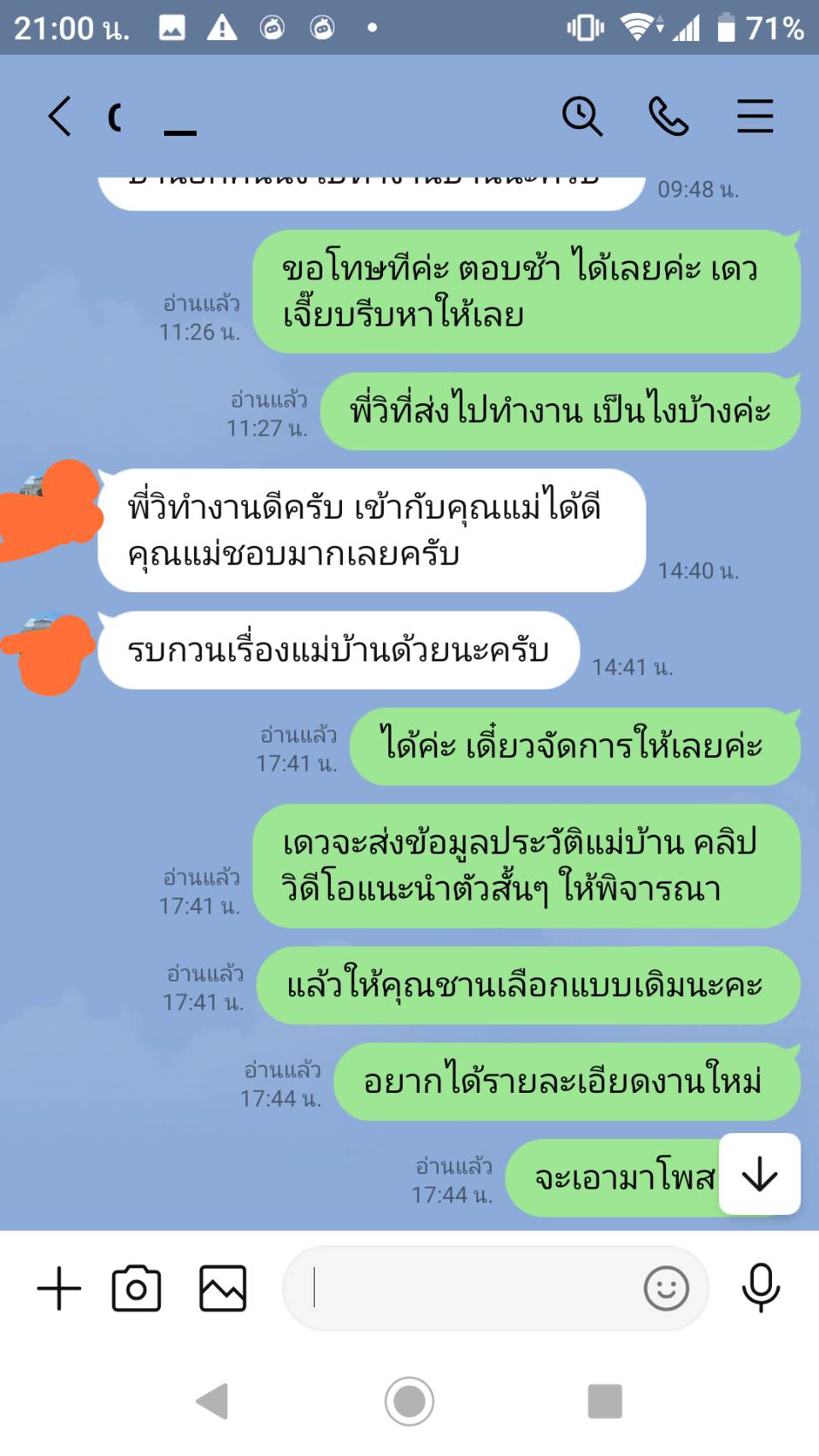Start a voice call
Viewport: 819px width, 1456px height.
pyautogui.click(x=669, y=116)
